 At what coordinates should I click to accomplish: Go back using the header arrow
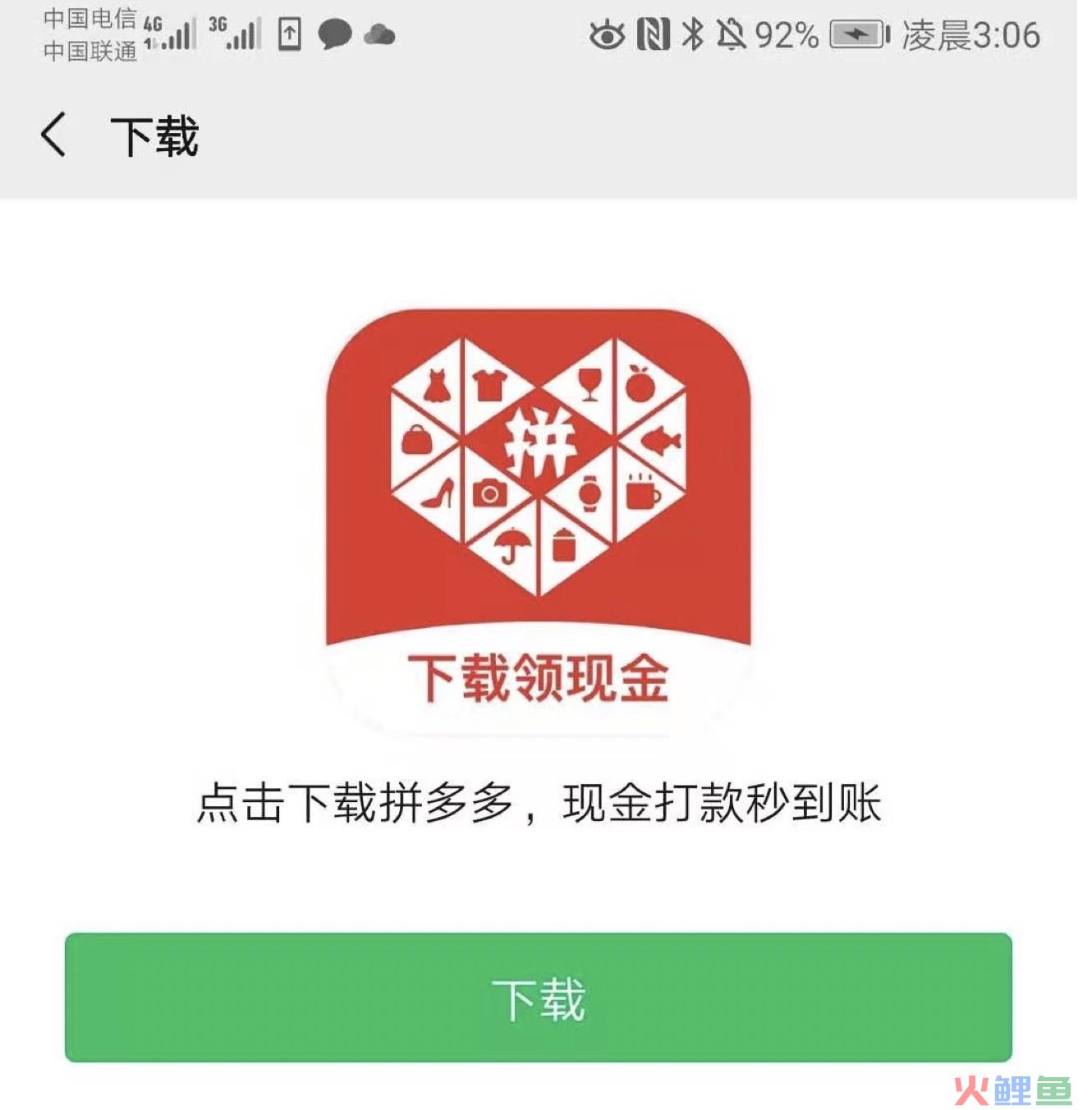coord(53,135)
